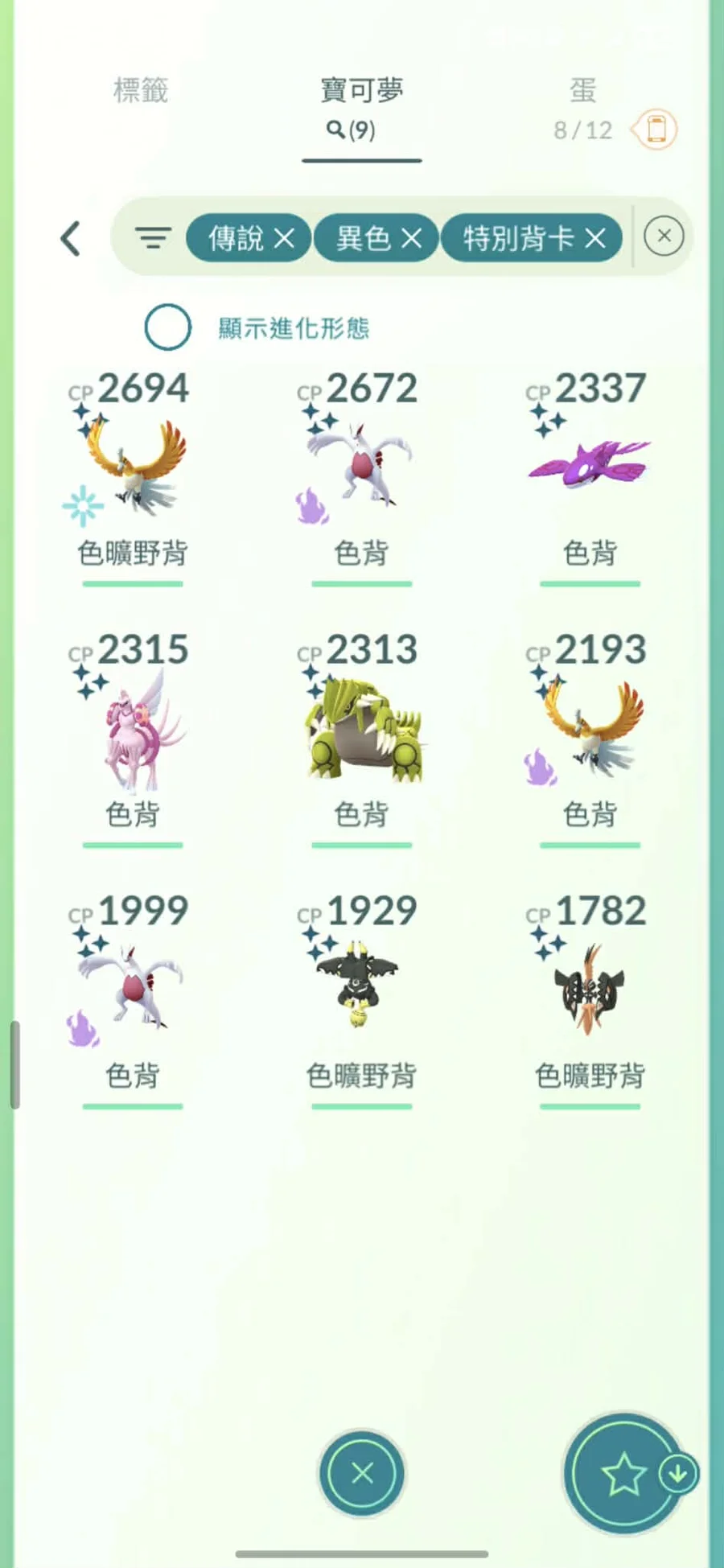Enable 顯示進化形態 option
The height and width of the screenshot is (1568, 724).
click(x=167, y=327)
